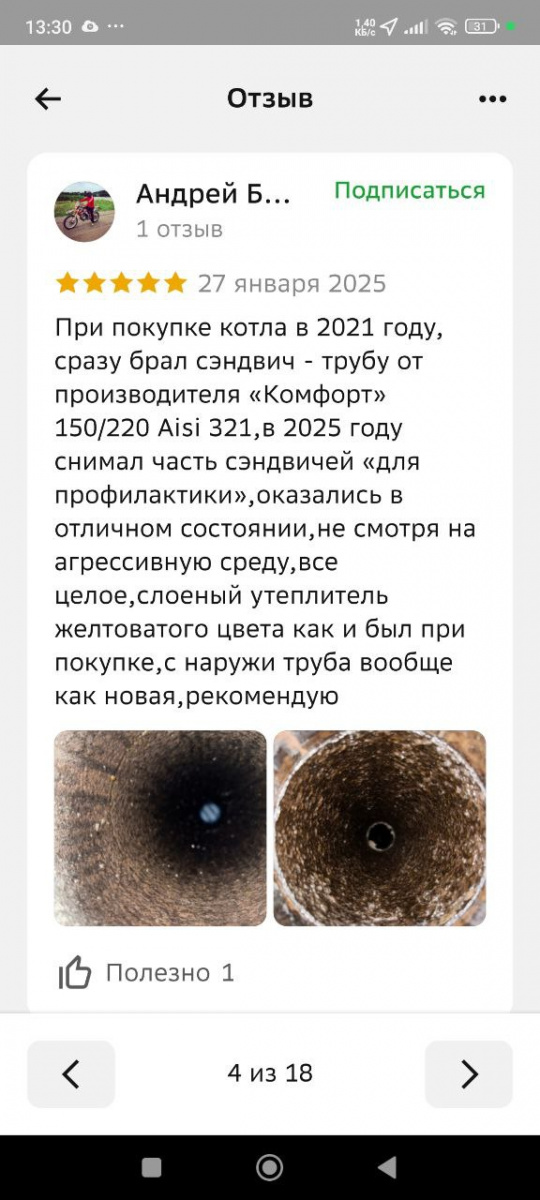540x1200 pixels.
Task: Tap the system back triangle
Action: click(x=387, y=1167)
